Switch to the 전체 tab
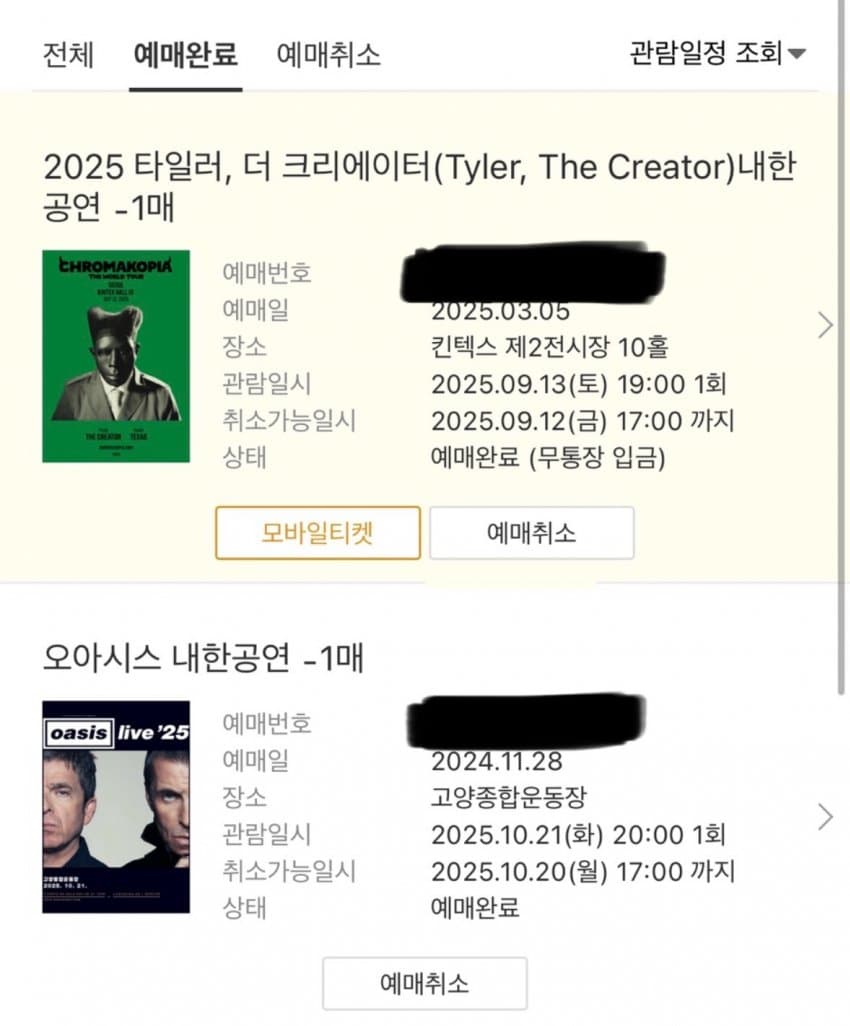850x1026 pixels. (x=68, y=53)
